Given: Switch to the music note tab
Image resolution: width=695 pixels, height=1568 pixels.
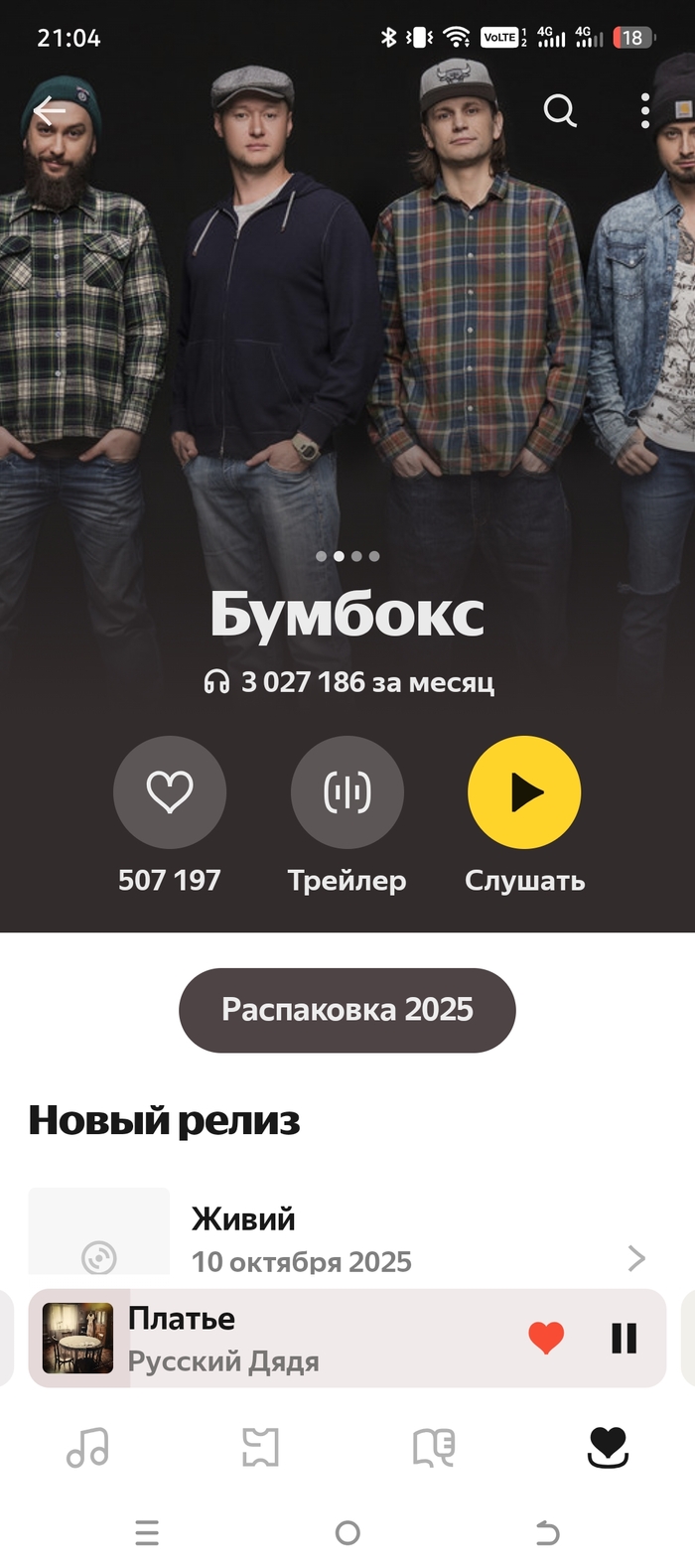Looking at the screenshot, I should pos(87,1448).
